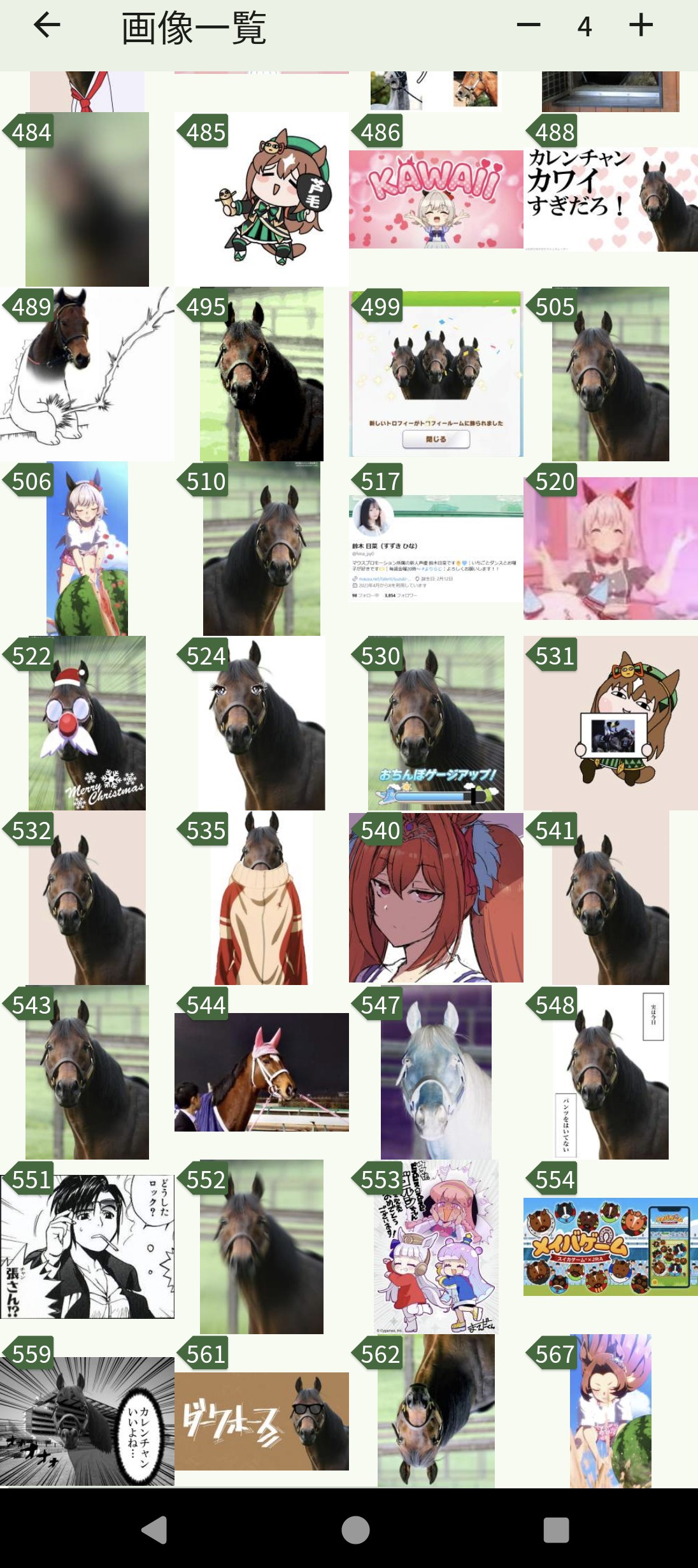Open the メイバゲーム banner image 554

[611, 1247]
